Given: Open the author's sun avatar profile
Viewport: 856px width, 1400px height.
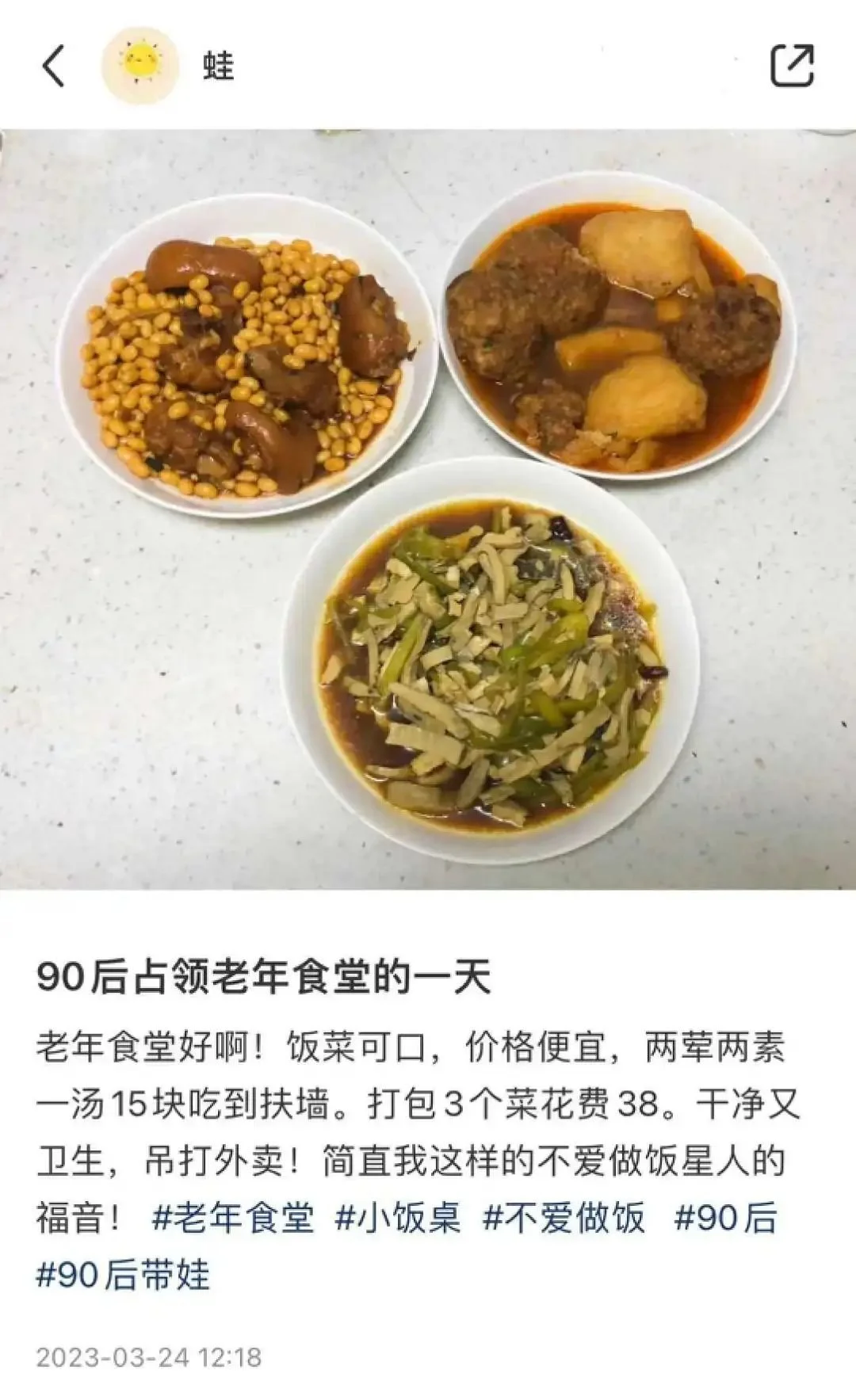Looking at the screenshot, I should point(141,65).
